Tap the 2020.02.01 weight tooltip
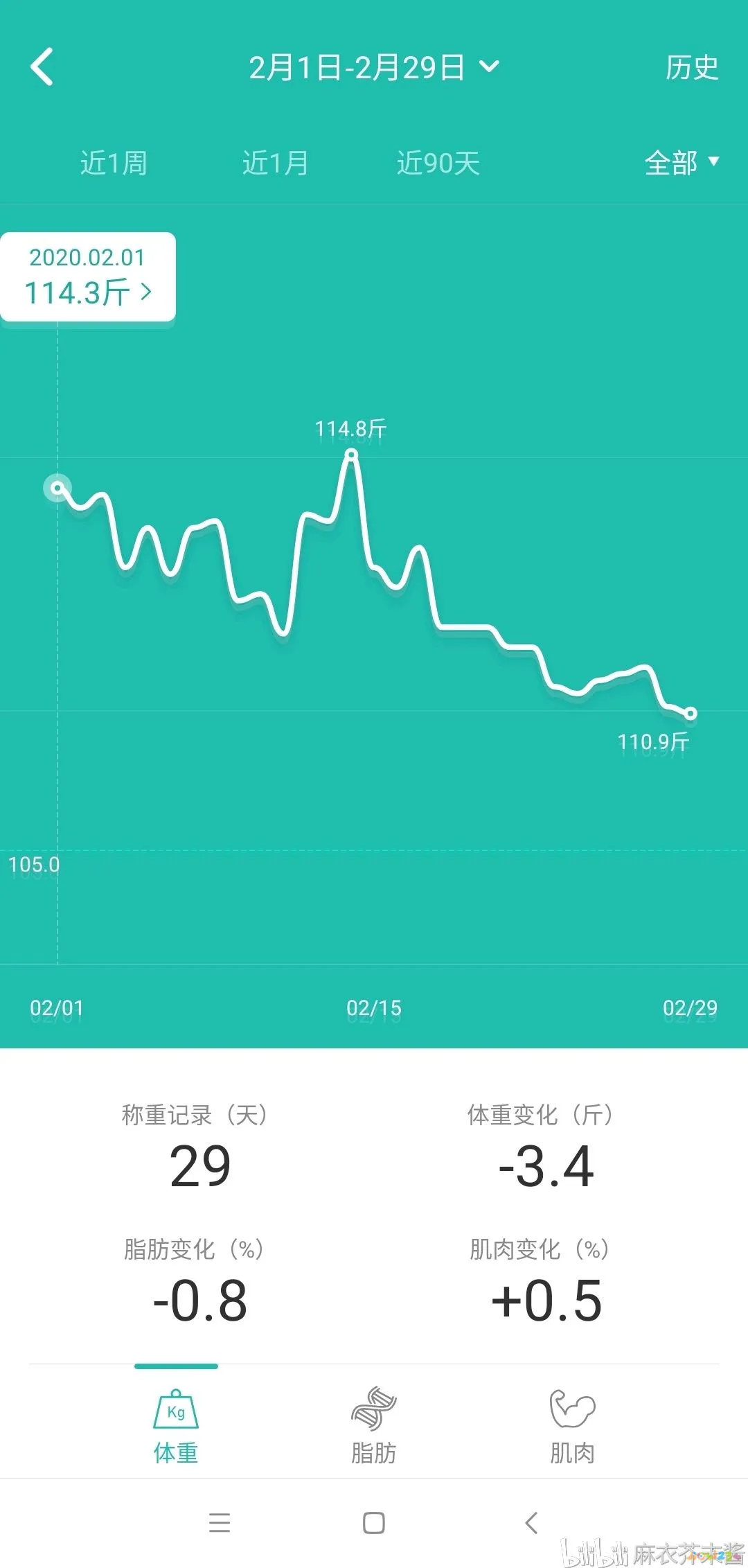The width and height of the screenshot is (748, 1568). [87, 276]
